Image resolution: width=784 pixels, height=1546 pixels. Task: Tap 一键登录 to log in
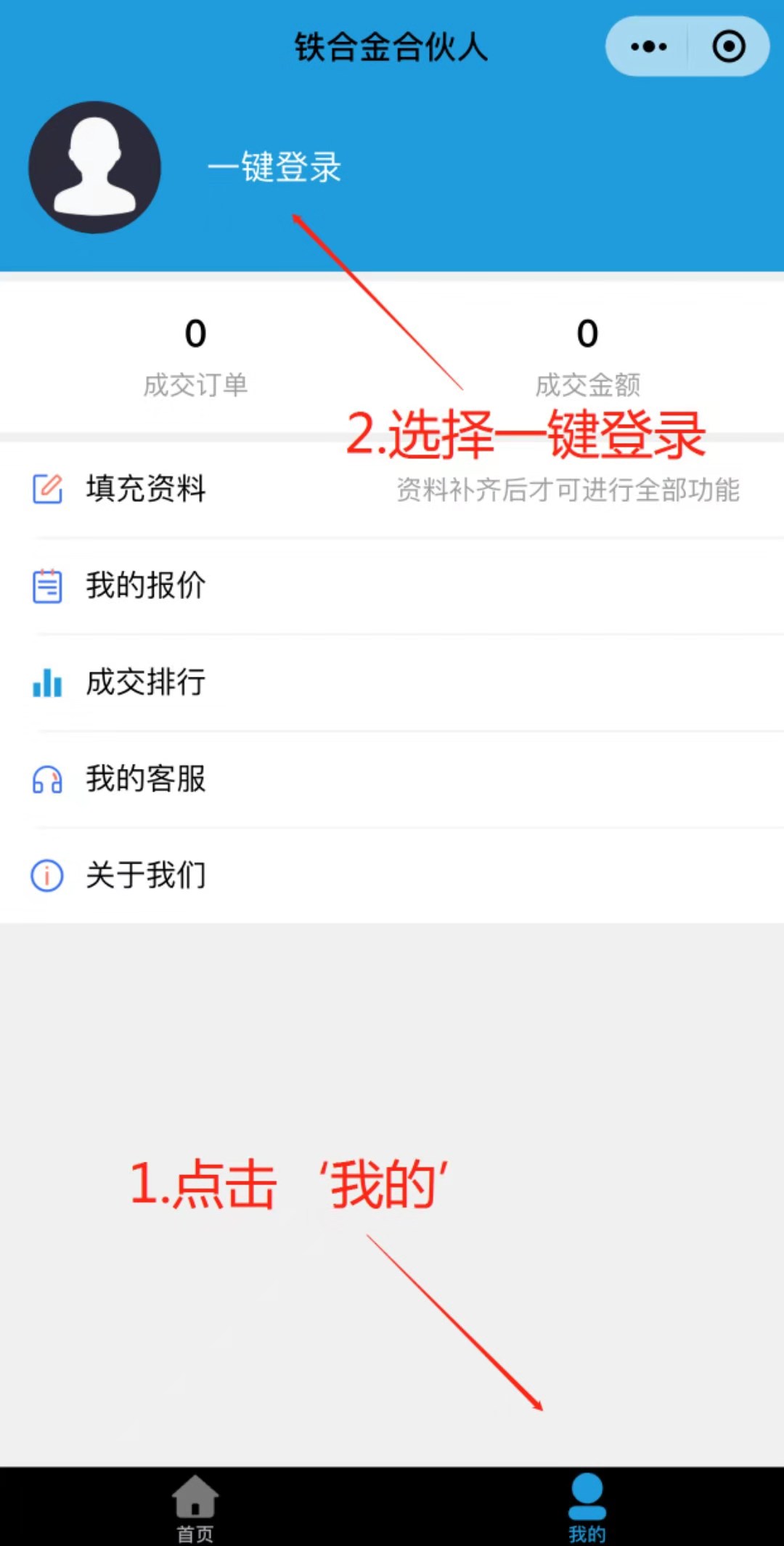[x=274, y=168]
